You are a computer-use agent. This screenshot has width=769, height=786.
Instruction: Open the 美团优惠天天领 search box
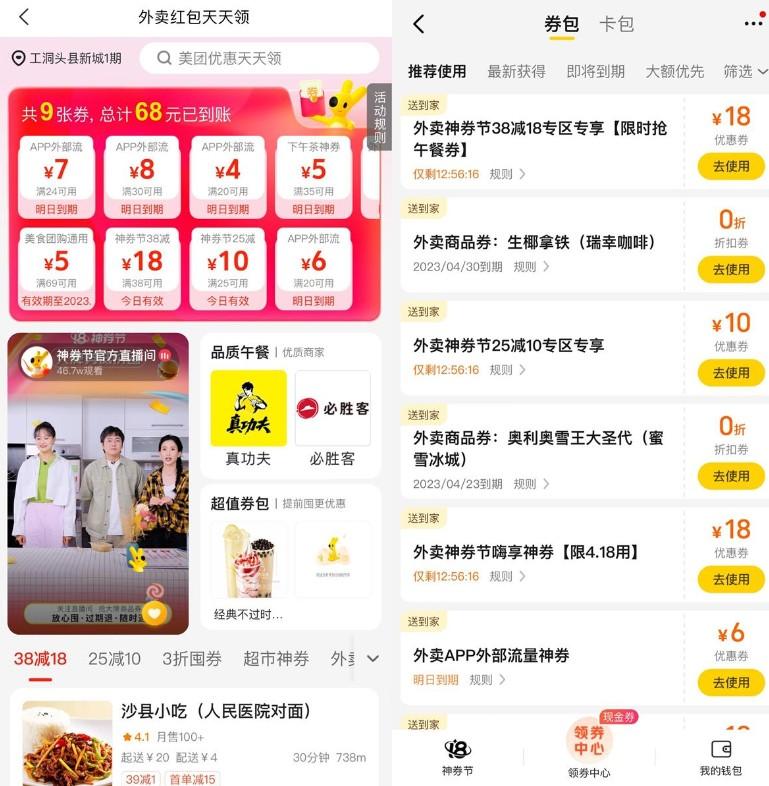[260, 58]
